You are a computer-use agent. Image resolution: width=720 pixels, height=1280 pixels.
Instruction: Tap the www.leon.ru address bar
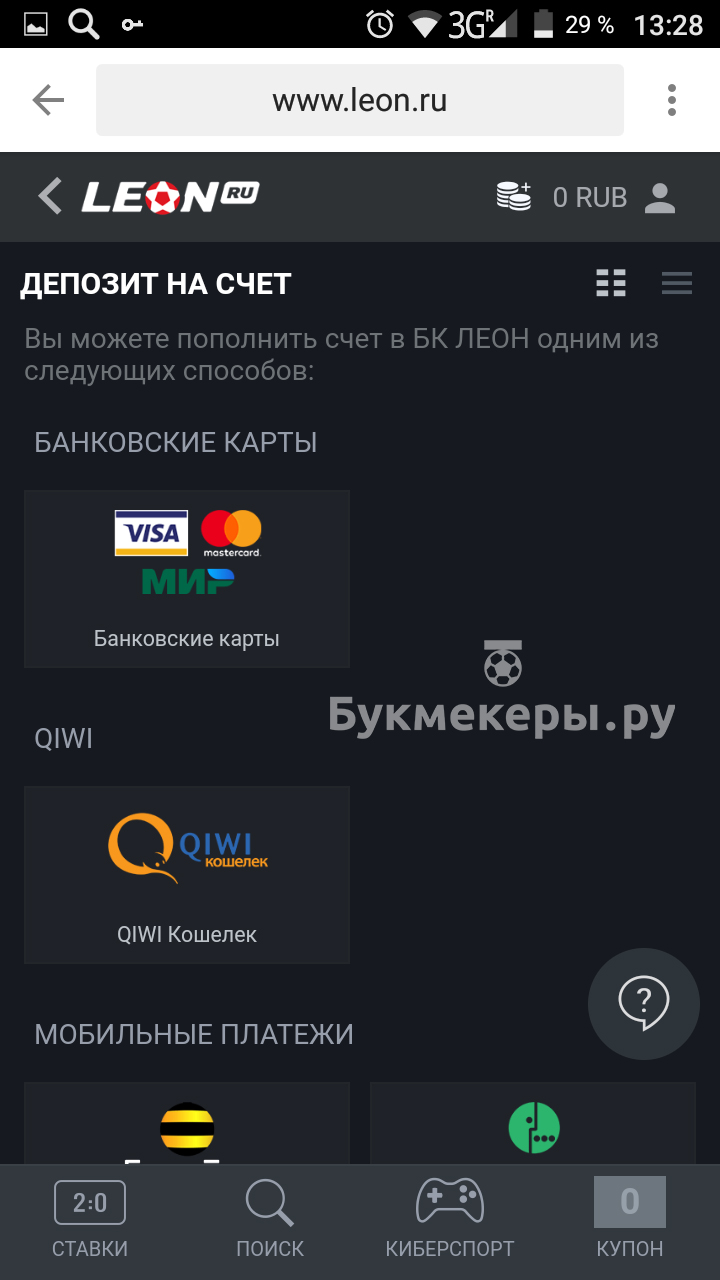[x=359, y=100]
